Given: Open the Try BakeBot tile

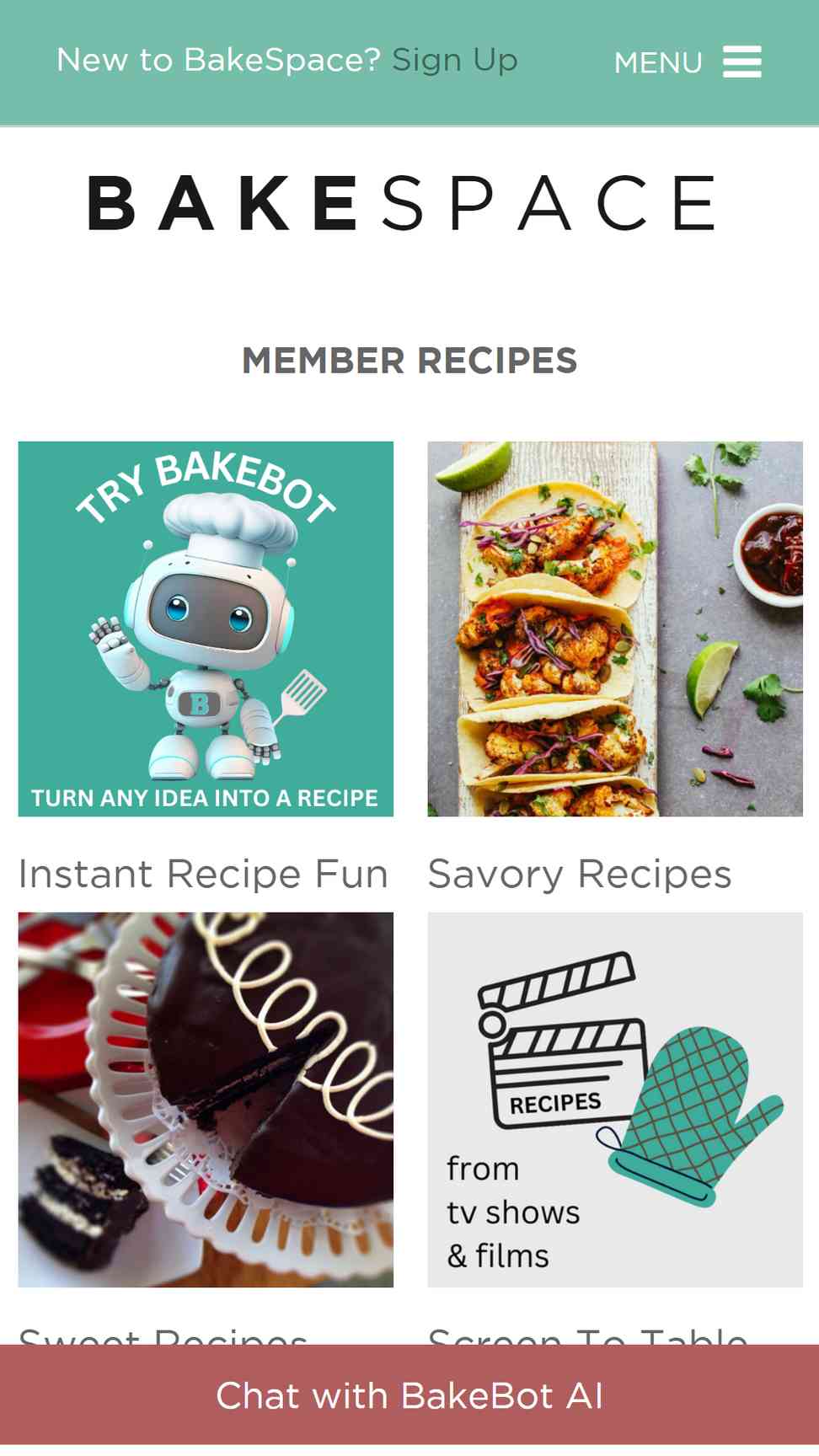Looking at the screenshot, I should [x=206, y=629].
